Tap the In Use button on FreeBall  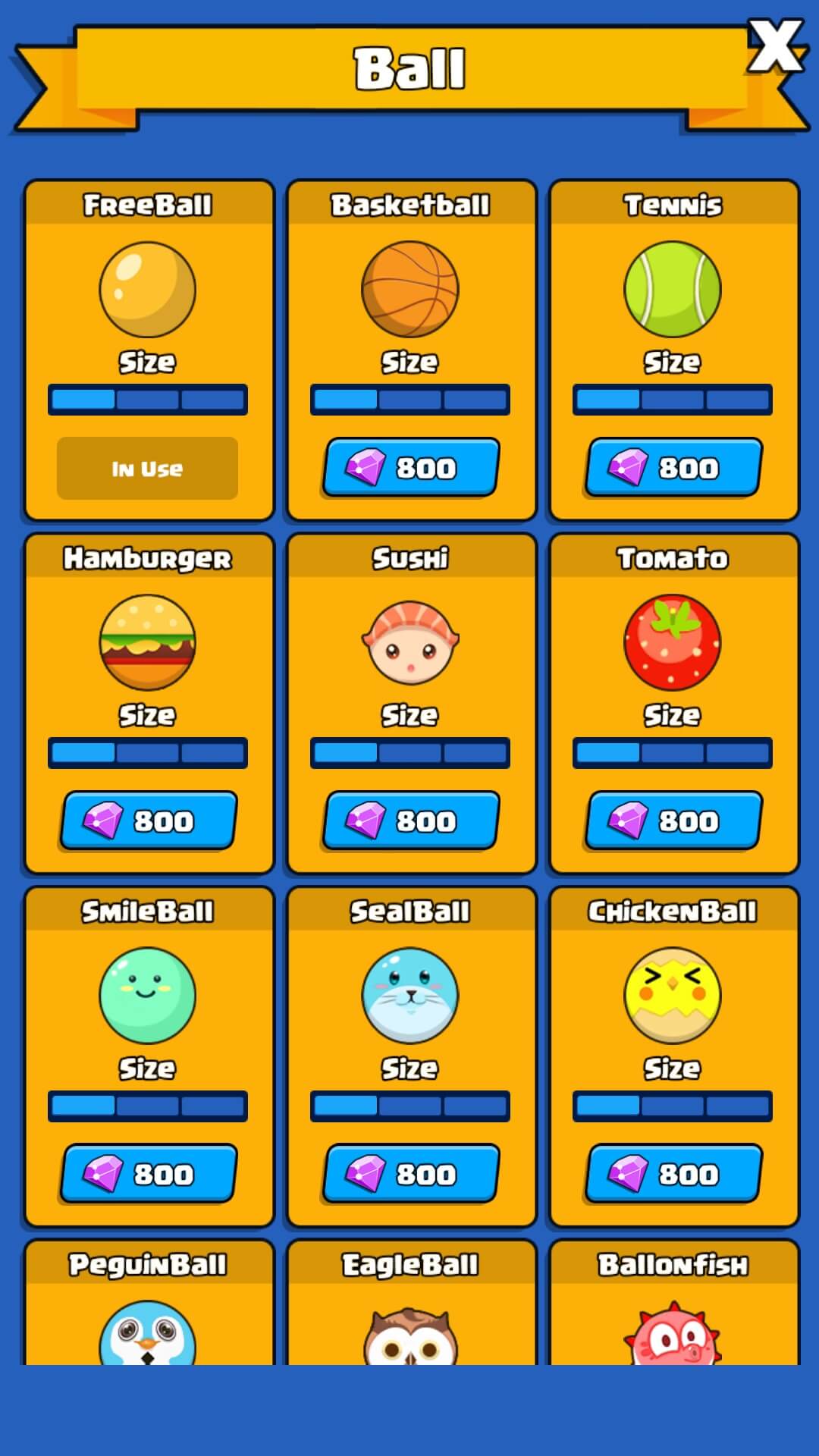point(147,469)
